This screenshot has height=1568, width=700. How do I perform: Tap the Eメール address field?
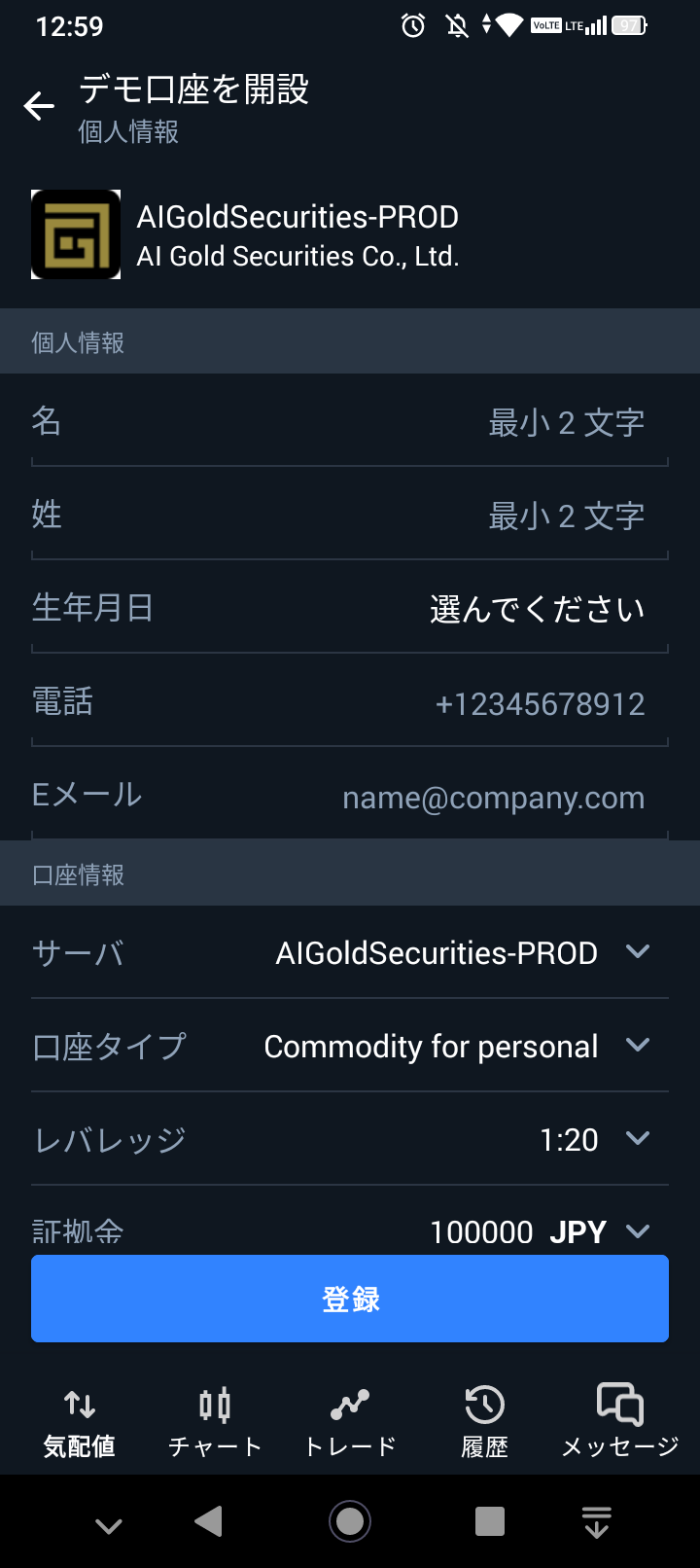[350, 795]
